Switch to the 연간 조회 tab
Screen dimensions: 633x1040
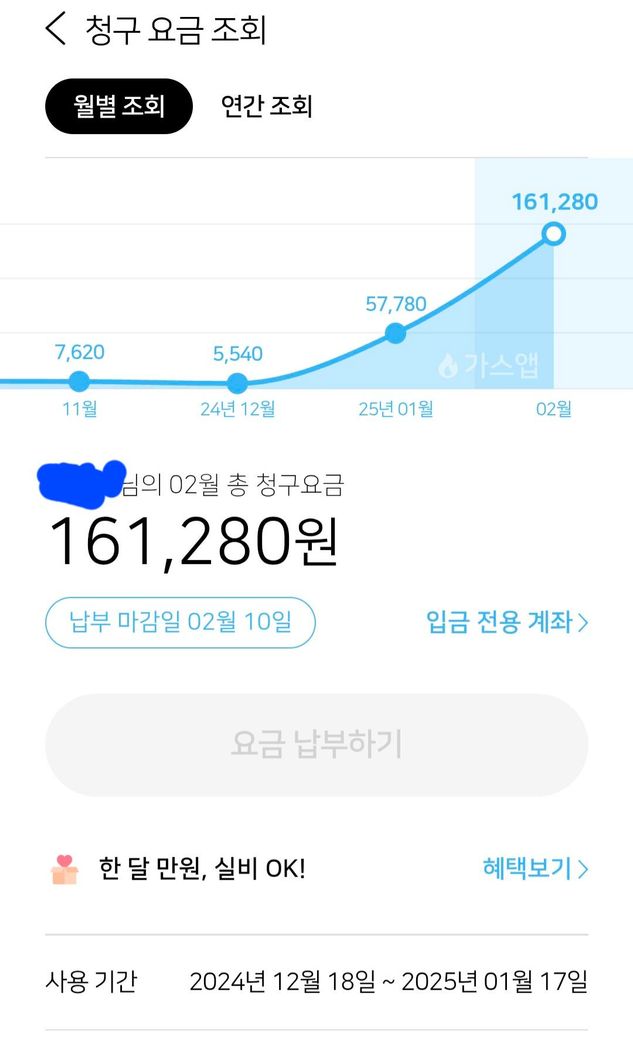266,106
